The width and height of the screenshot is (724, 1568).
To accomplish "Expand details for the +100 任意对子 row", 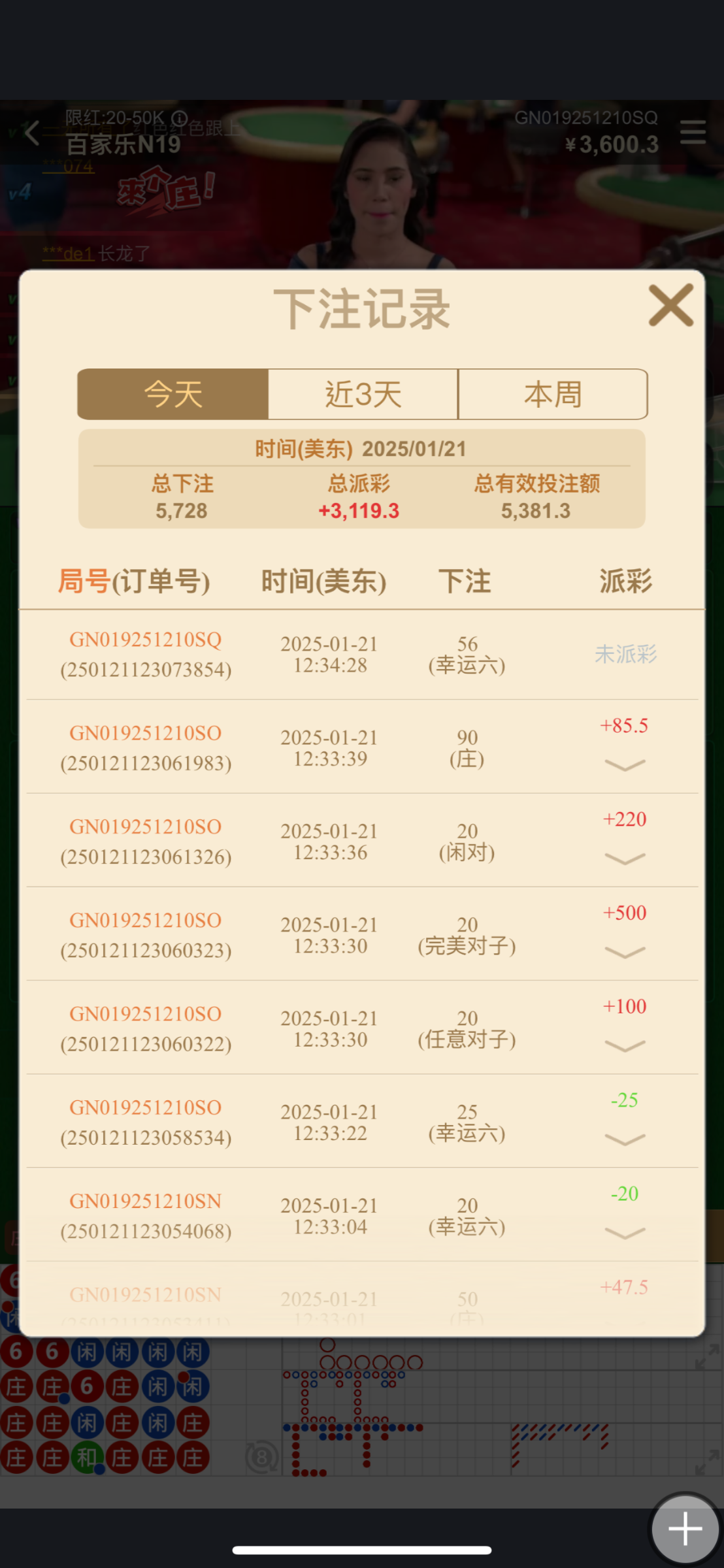I will click(625, 1045).
